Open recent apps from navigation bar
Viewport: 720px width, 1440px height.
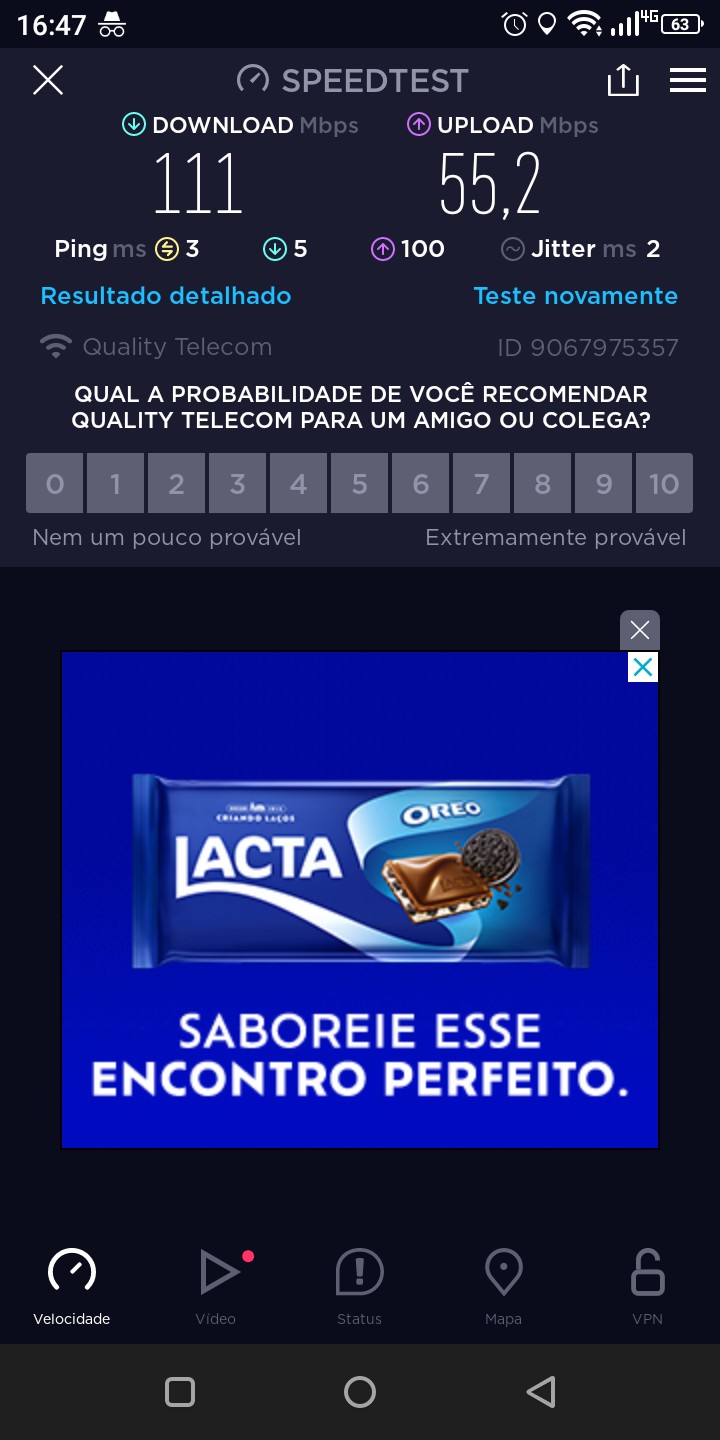coord(180,1392)
